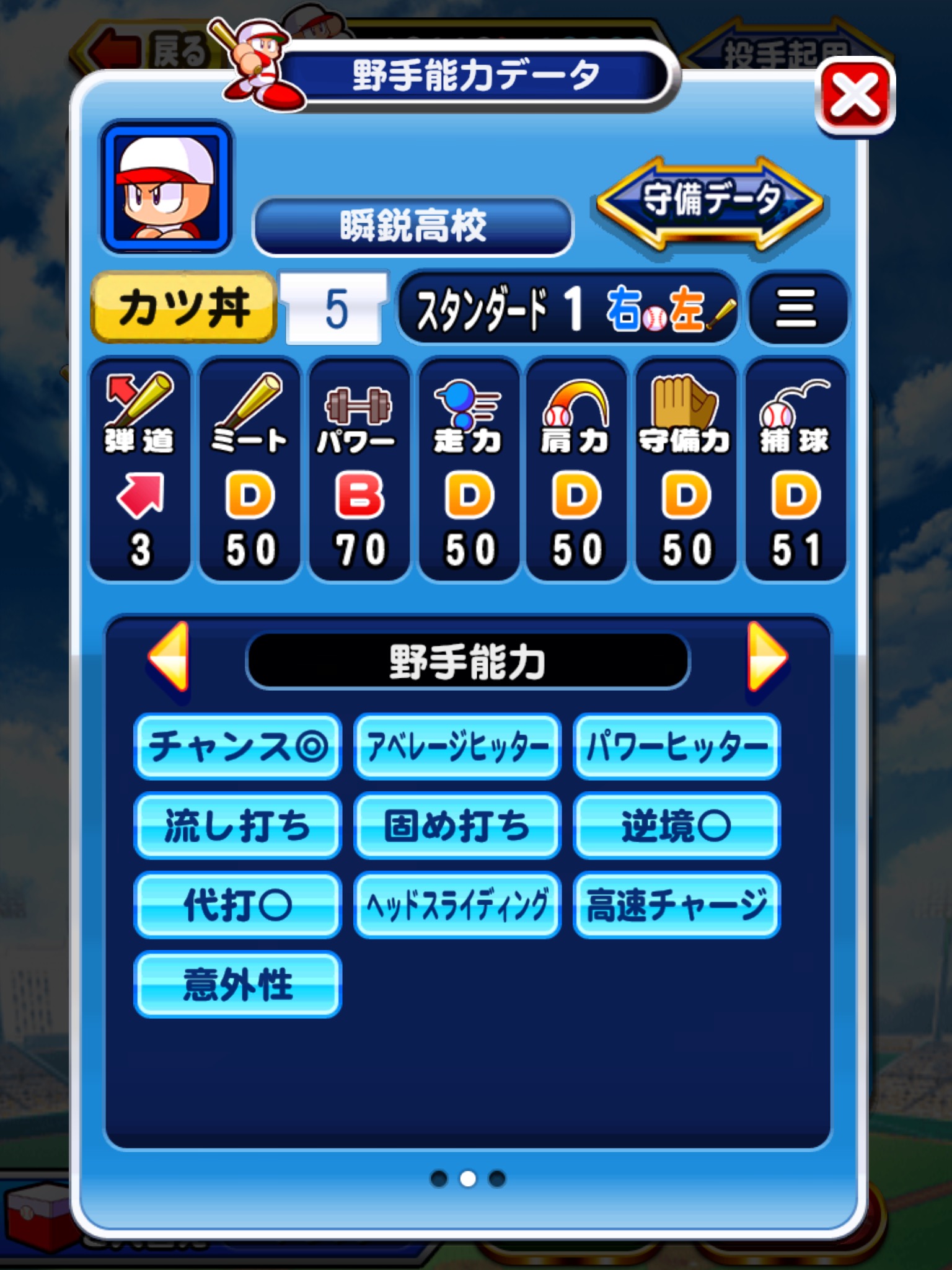The image size is (952, 1270).
Task: Open 高速チャージ skill info
Action: tap(676, 905)
